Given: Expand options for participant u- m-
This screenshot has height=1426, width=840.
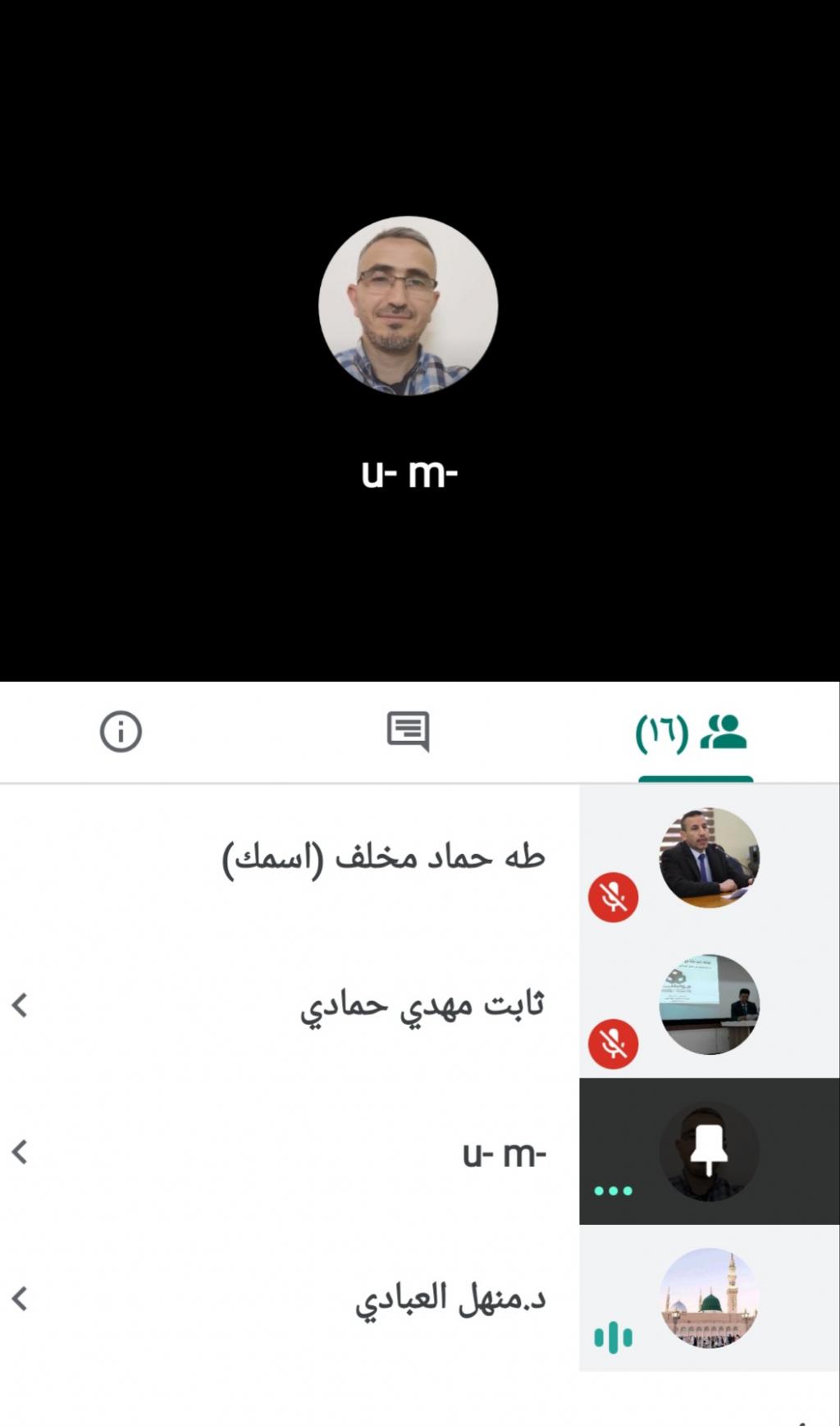Looking at the screenshot, I should (x=20, y=1152).
